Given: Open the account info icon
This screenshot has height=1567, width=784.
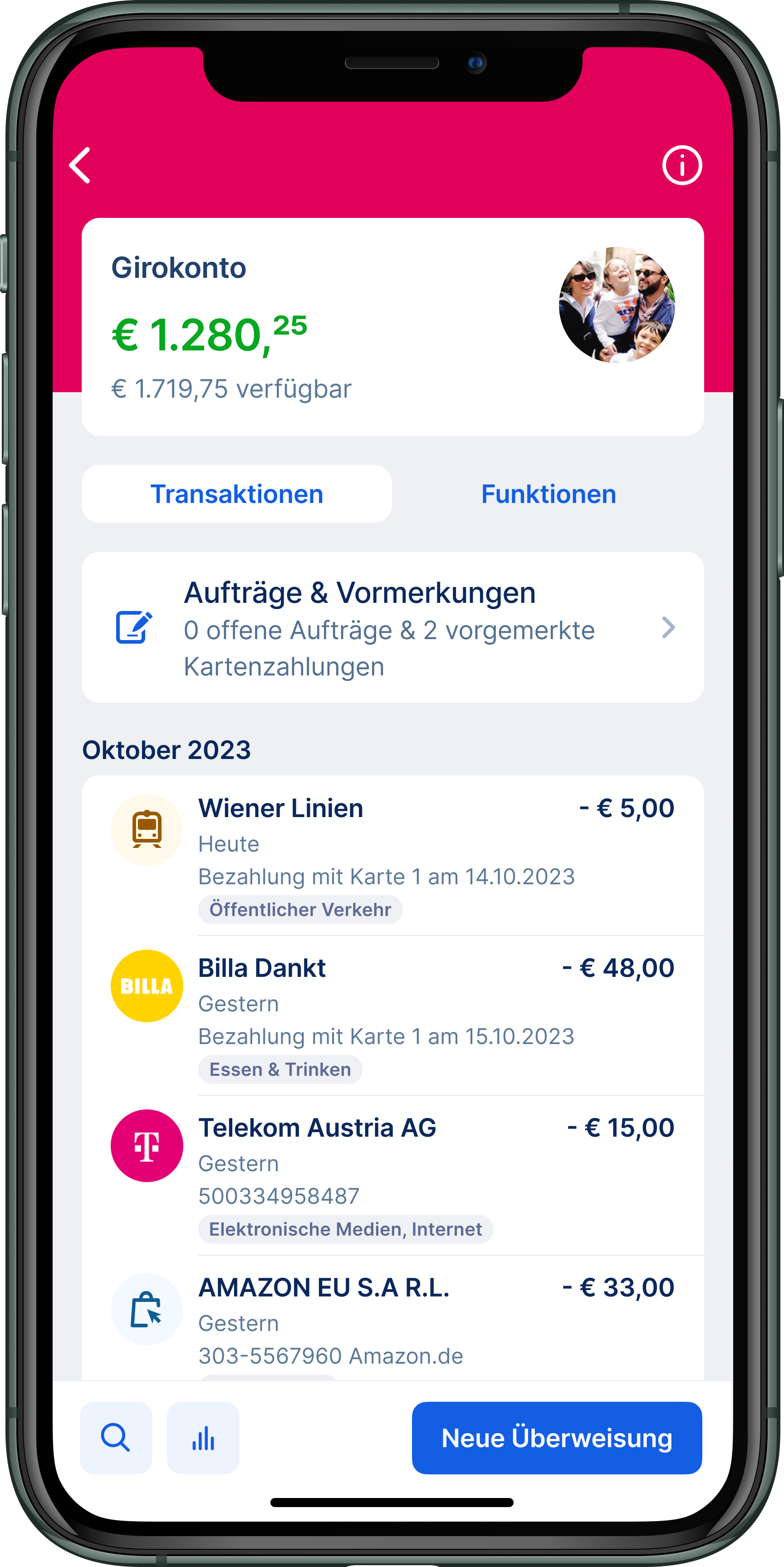Looking at the screenshot, I should 682,165.
